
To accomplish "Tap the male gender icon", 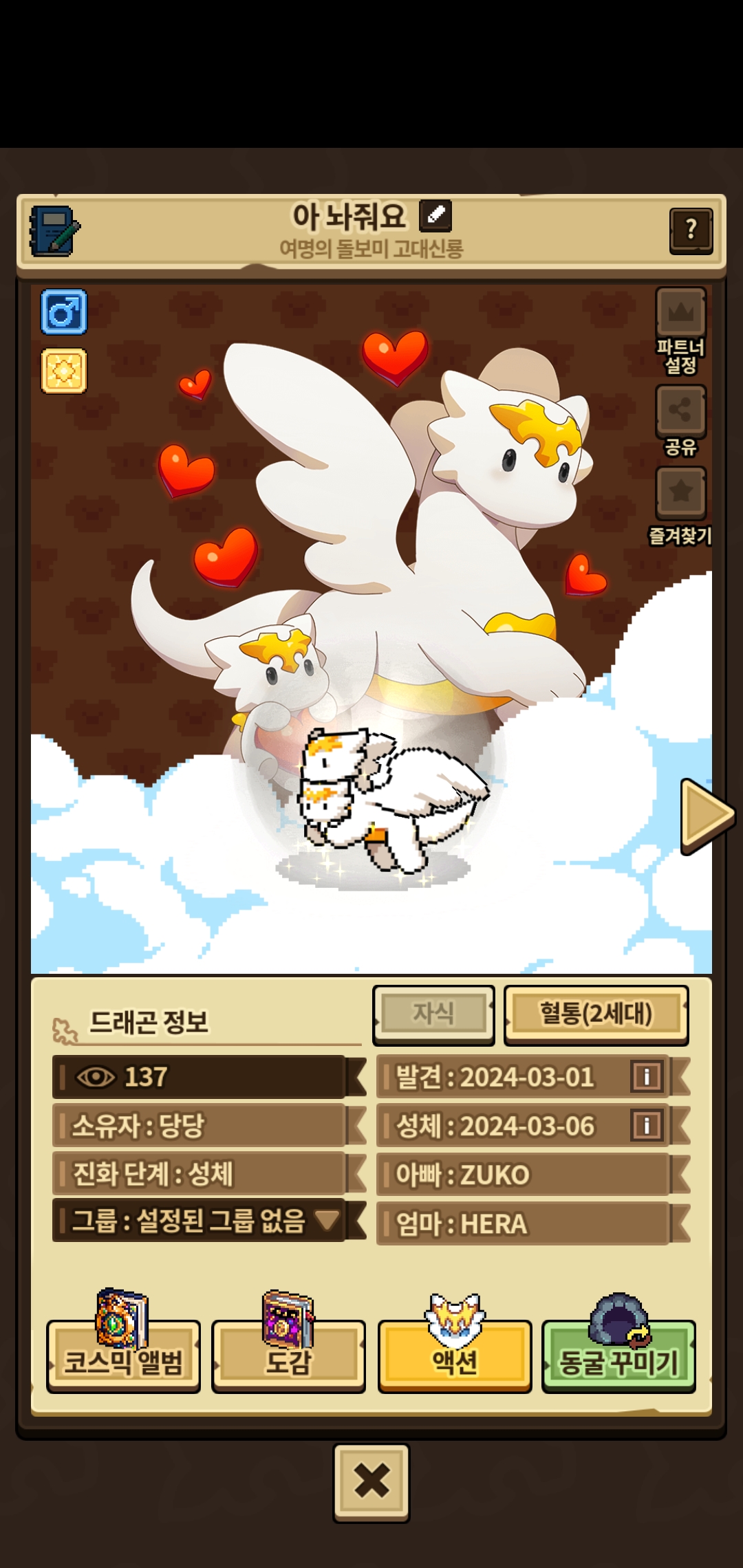I will [64, 312].
